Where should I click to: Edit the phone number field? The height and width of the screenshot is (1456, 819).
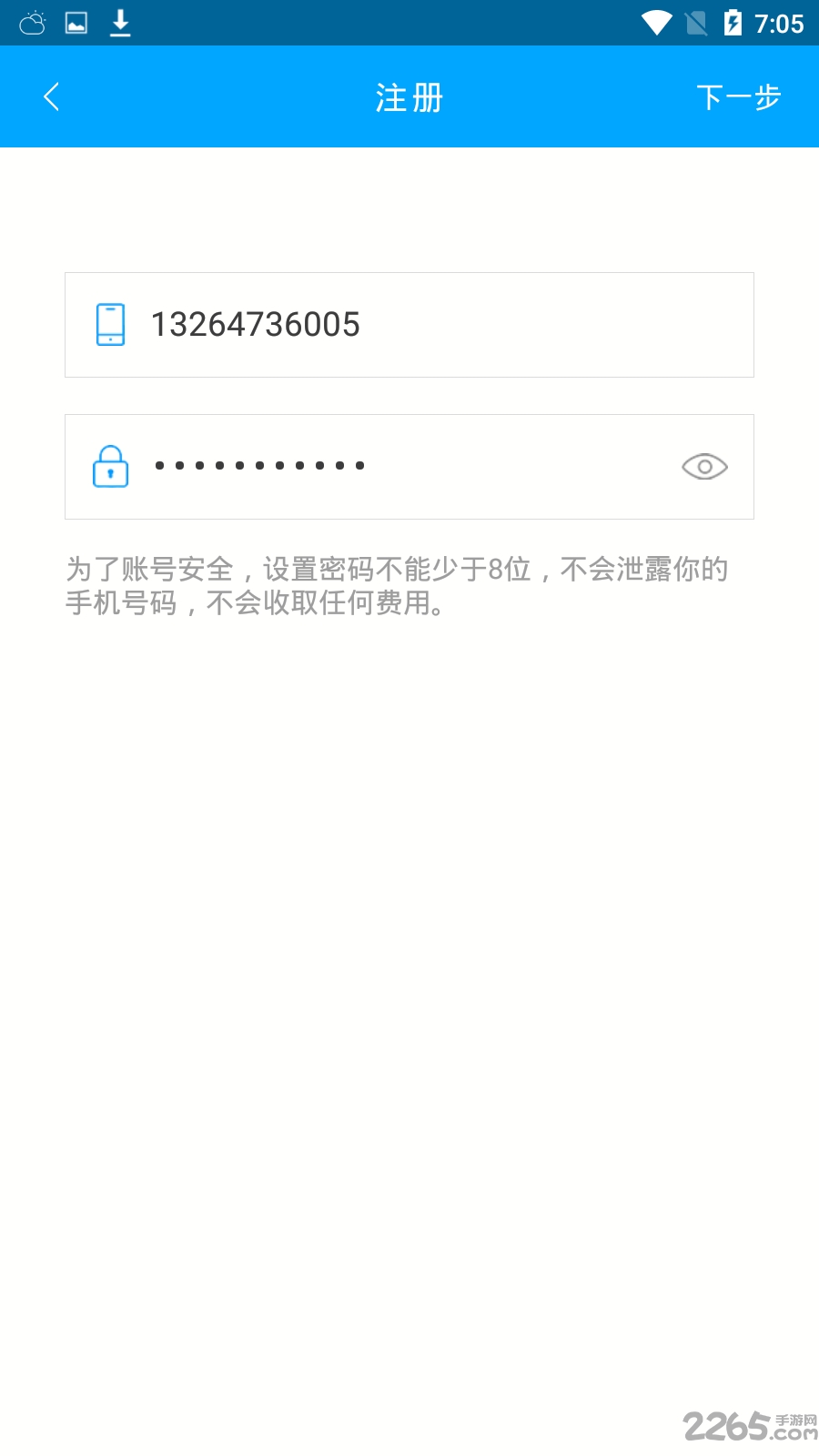[x=409, y=325]
